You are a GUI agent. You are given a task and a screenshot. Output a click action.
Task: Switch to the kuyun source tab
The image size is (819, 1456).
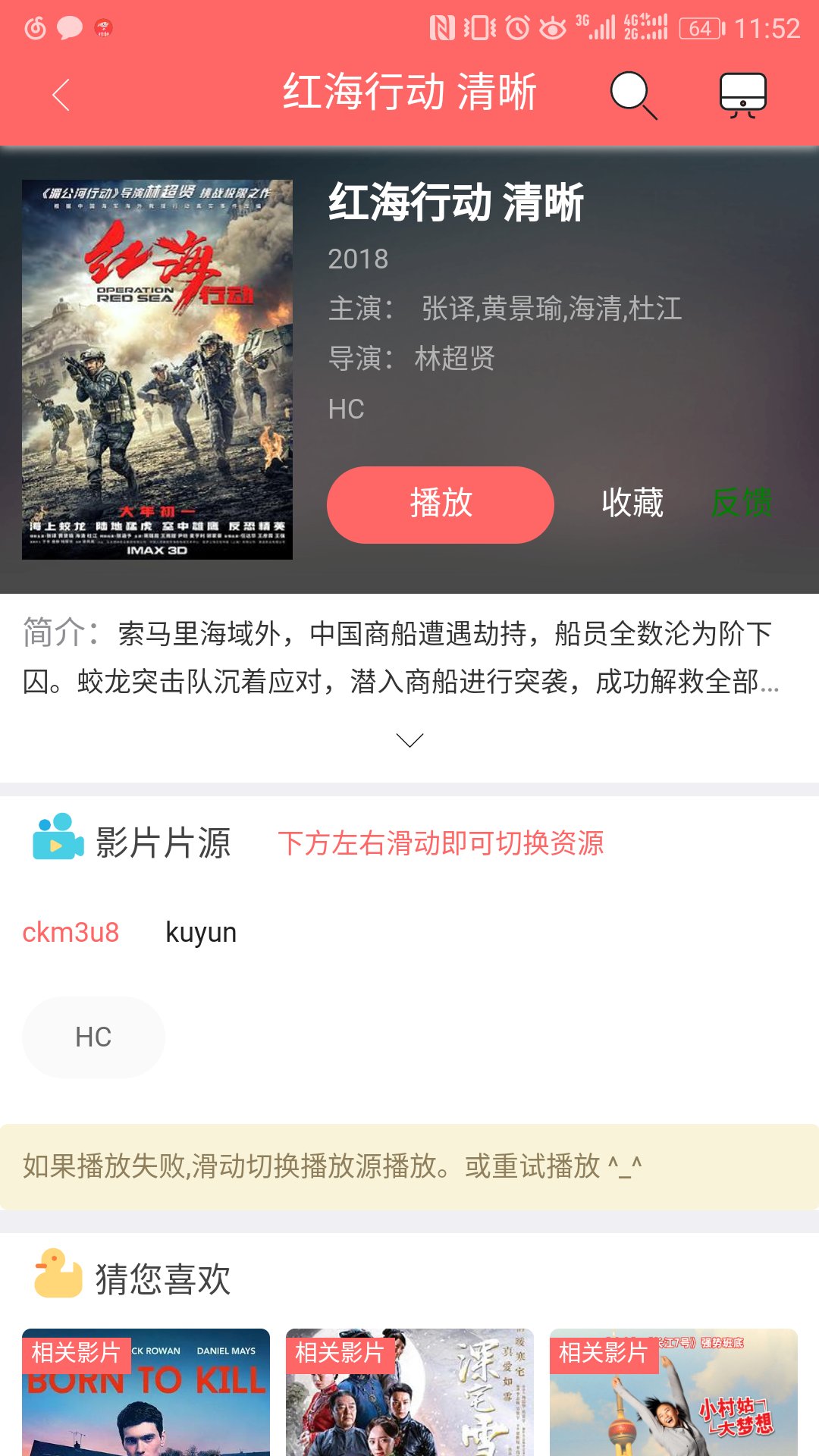coord(201,932)
